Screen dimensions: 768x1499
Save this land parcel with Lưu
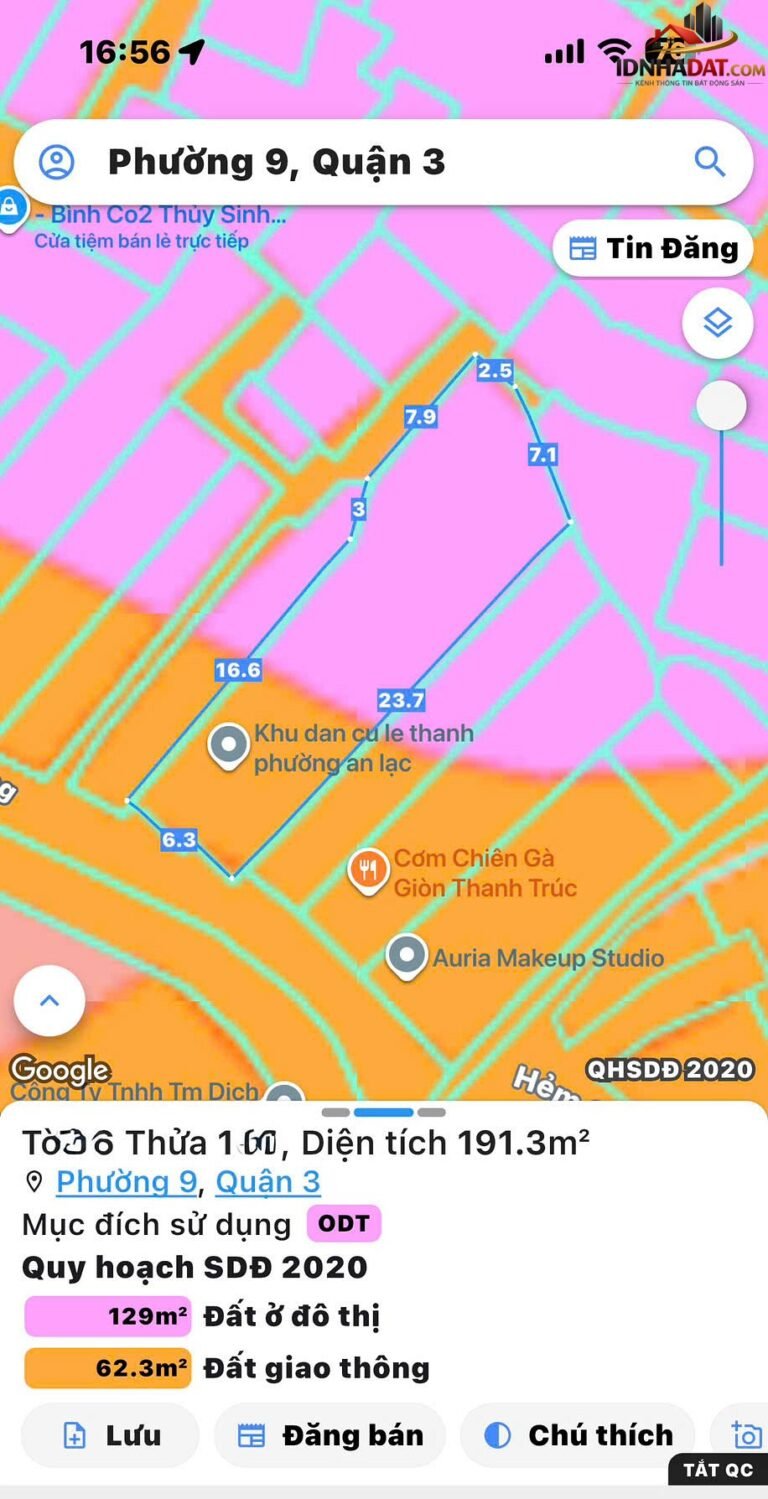(x=110, y=1435)
